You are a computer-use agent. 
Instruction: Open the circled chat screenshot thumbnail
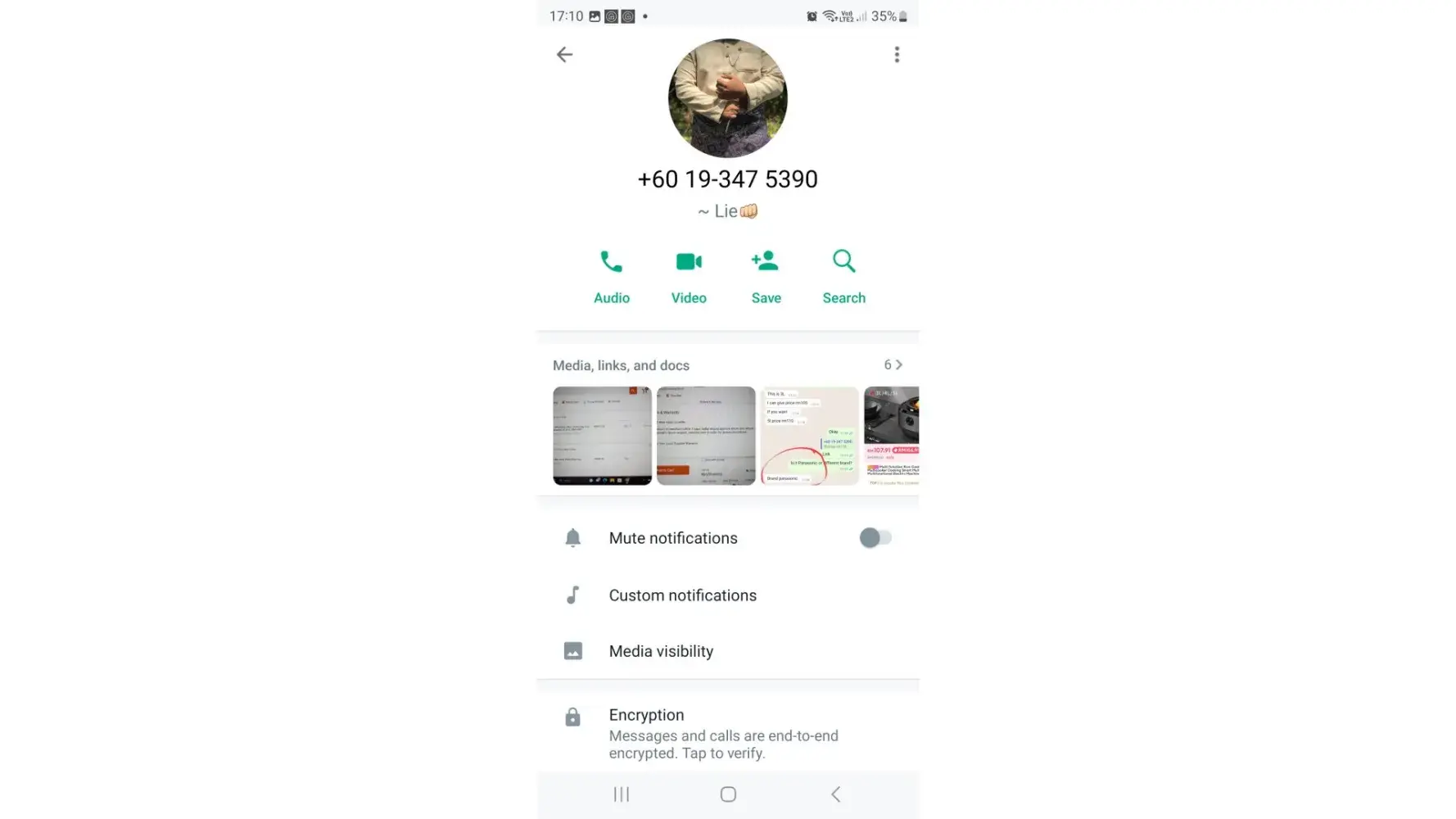coord(809,436)
